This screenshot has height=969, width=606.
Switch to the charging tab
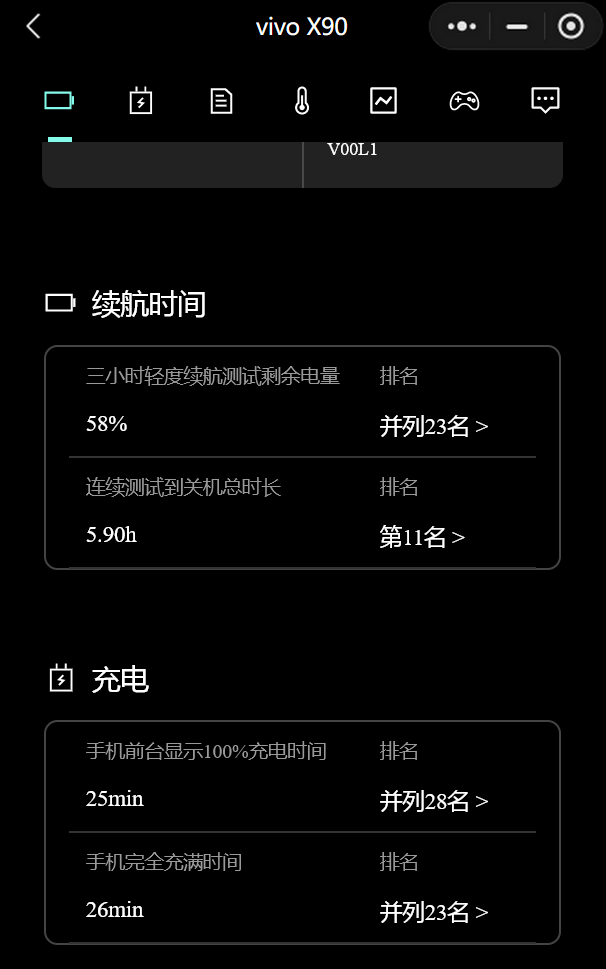pos(141,101)
